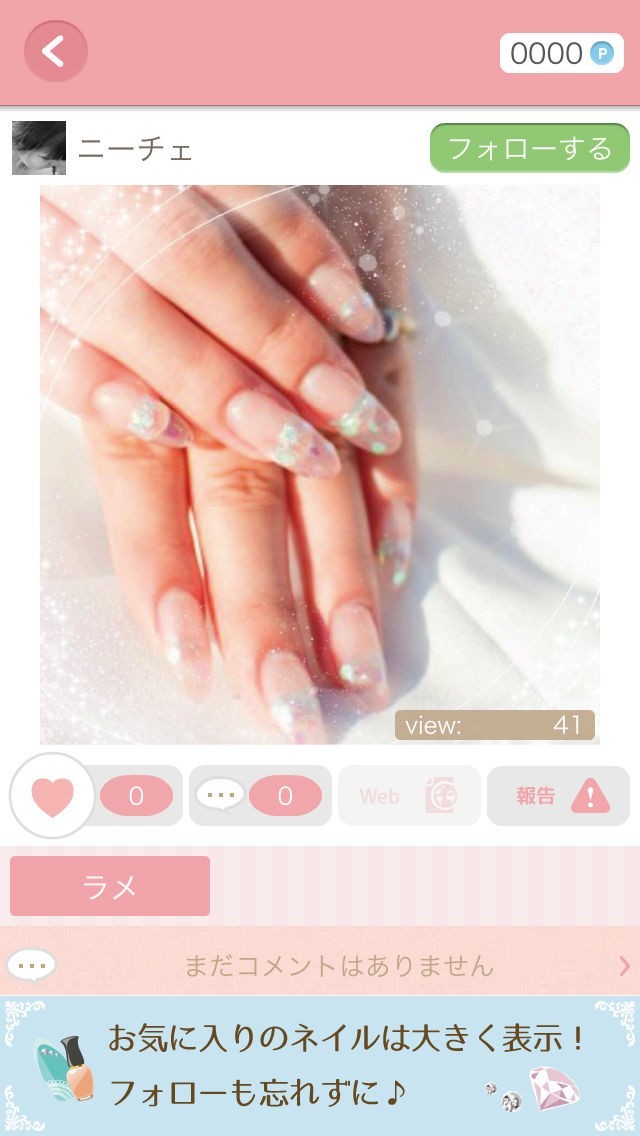The width and height of the screenshot is (640, 1136).
Task: Open the まだコメントはありません comments row
Action: [x=320, y=965]
